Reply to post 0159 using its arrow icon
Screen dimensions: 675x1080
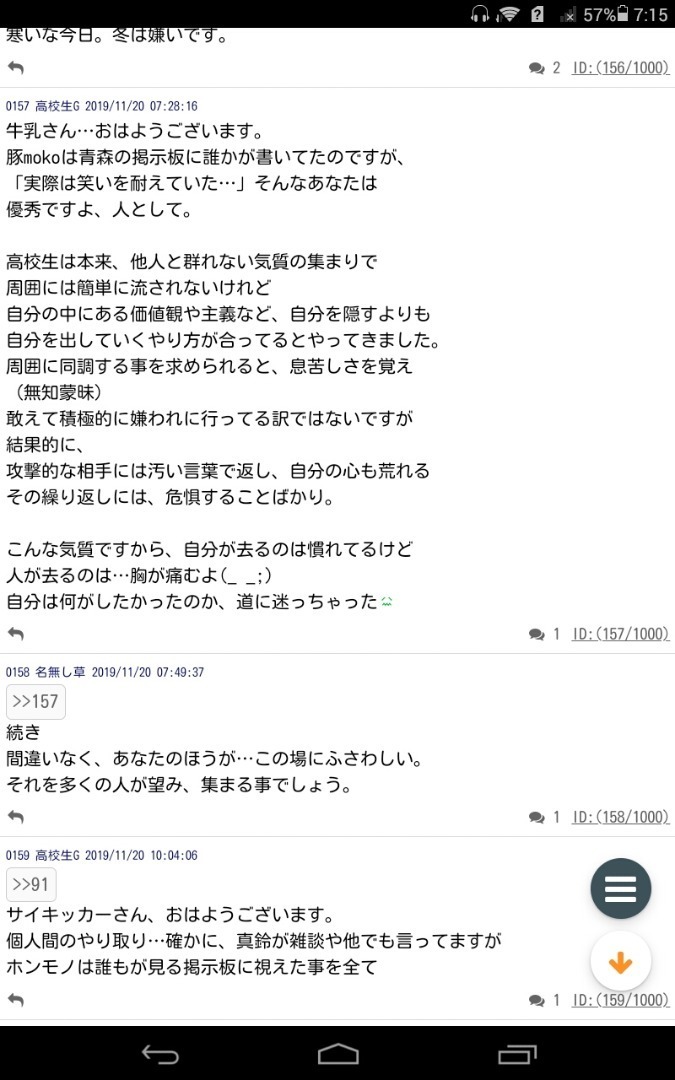click(x=16, y=1000)
